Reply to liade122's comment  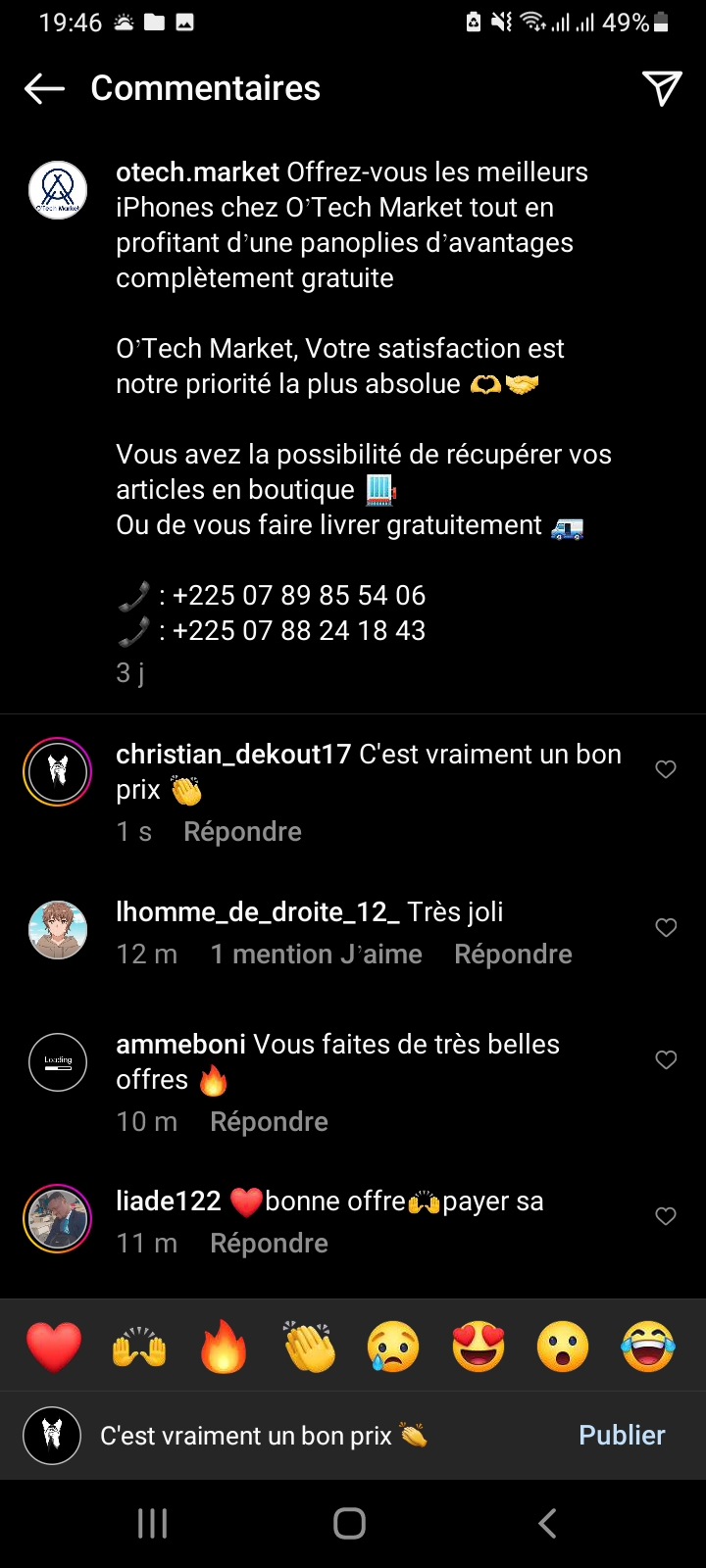269,1244
